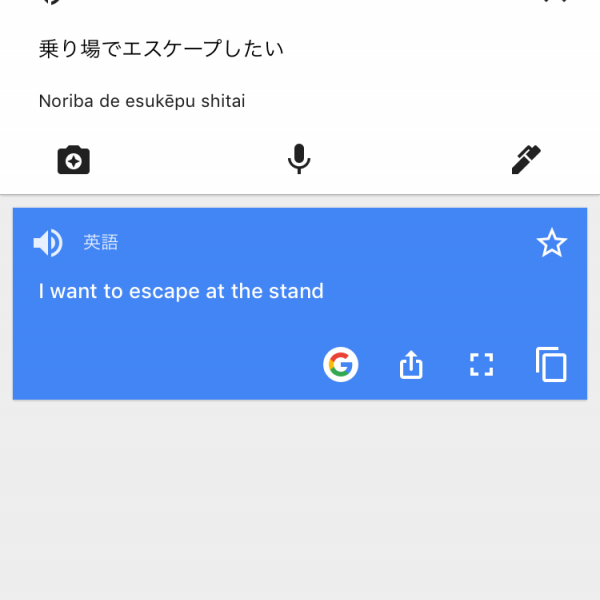Search the translation on Google
600x600 pixels.
341,365
